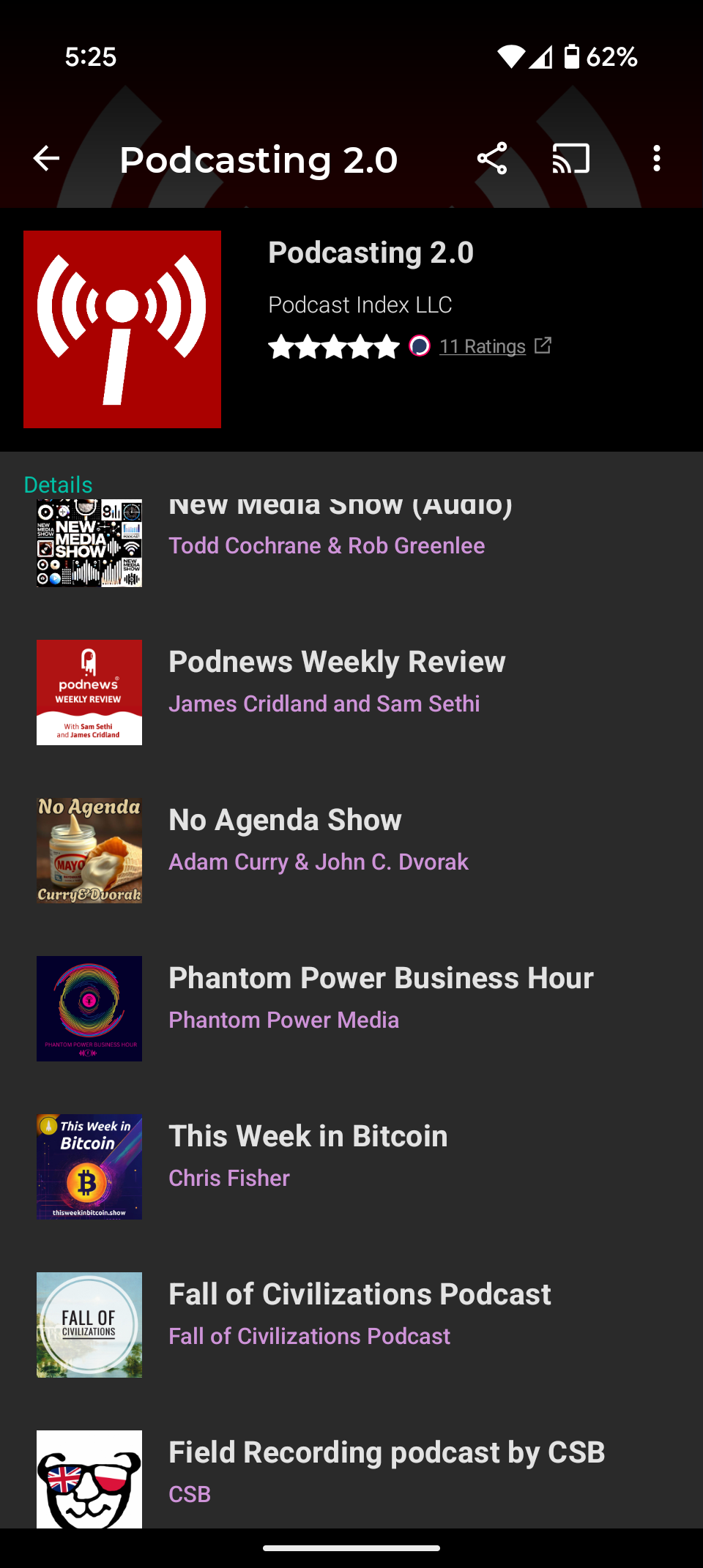Open the cast to device option
The width and height of the screenshot is (703, 1568).
[570, 158]
